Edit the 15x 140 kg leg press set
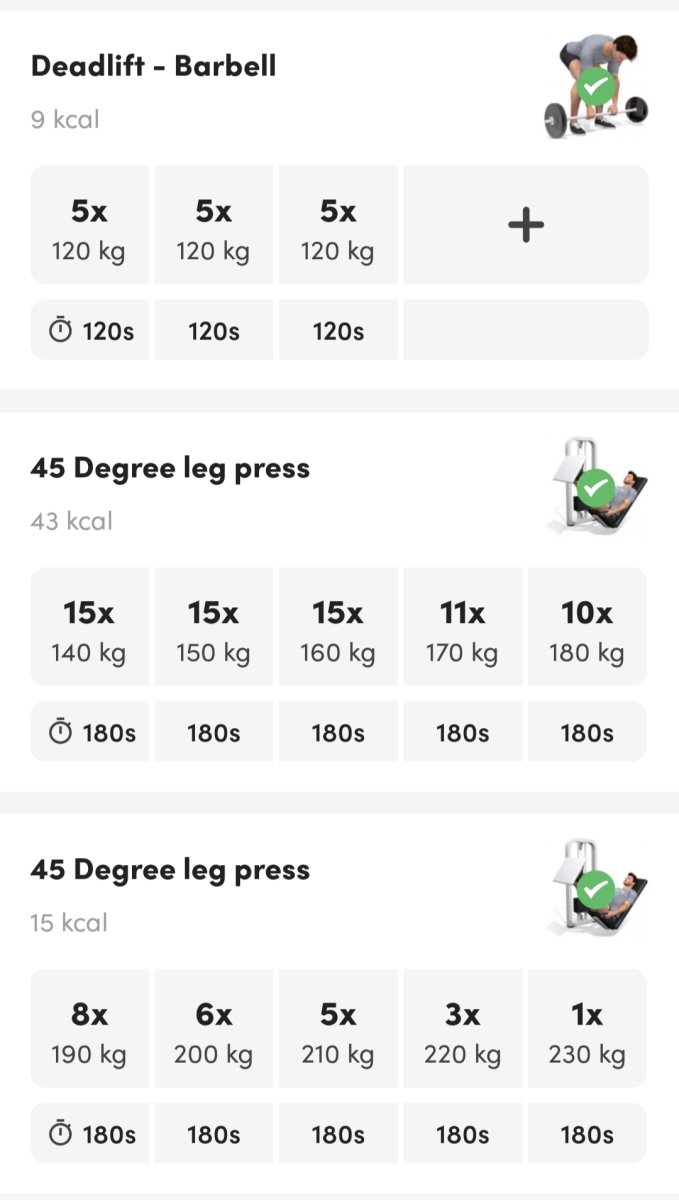Viewport: 679px width, 1200px height. tap(89, 628)
